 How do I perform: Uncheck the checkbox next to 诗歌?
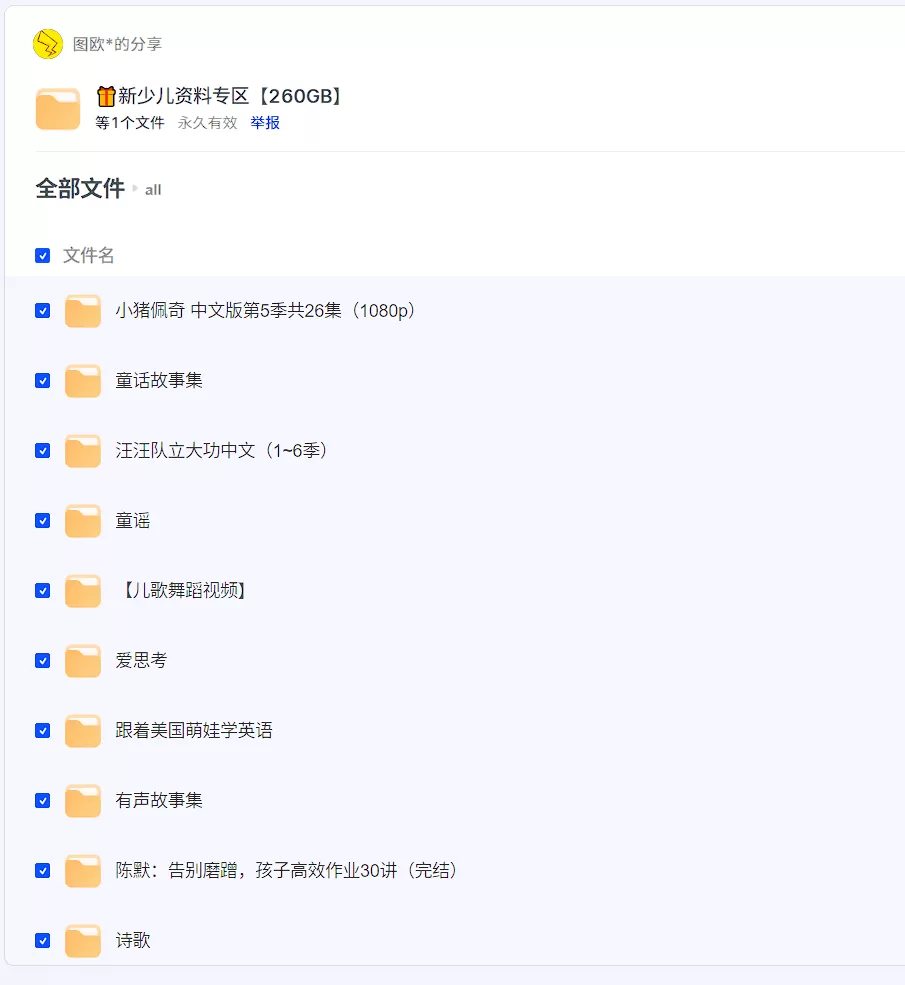[x=42, y=940]
